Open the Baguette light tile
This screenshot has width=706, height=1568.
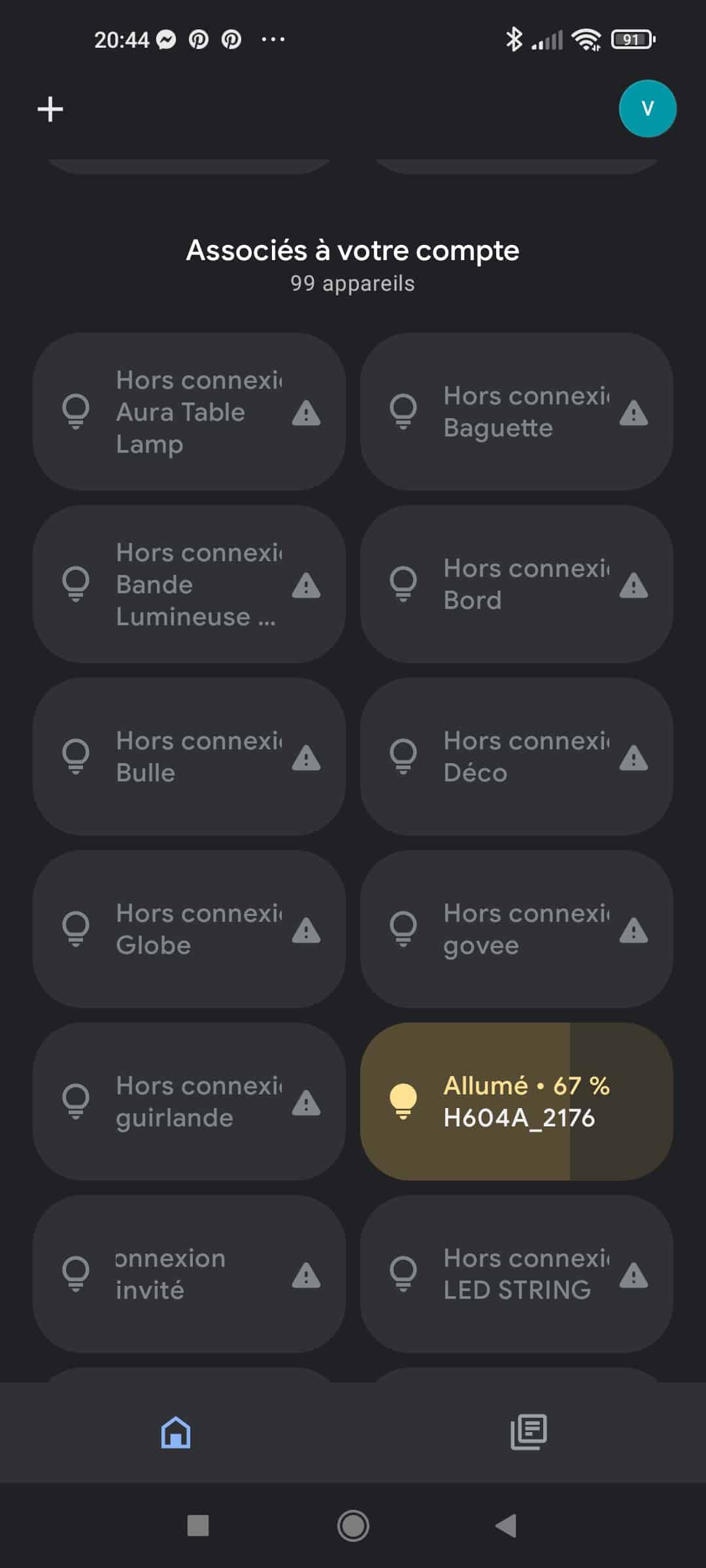[516, 412]
